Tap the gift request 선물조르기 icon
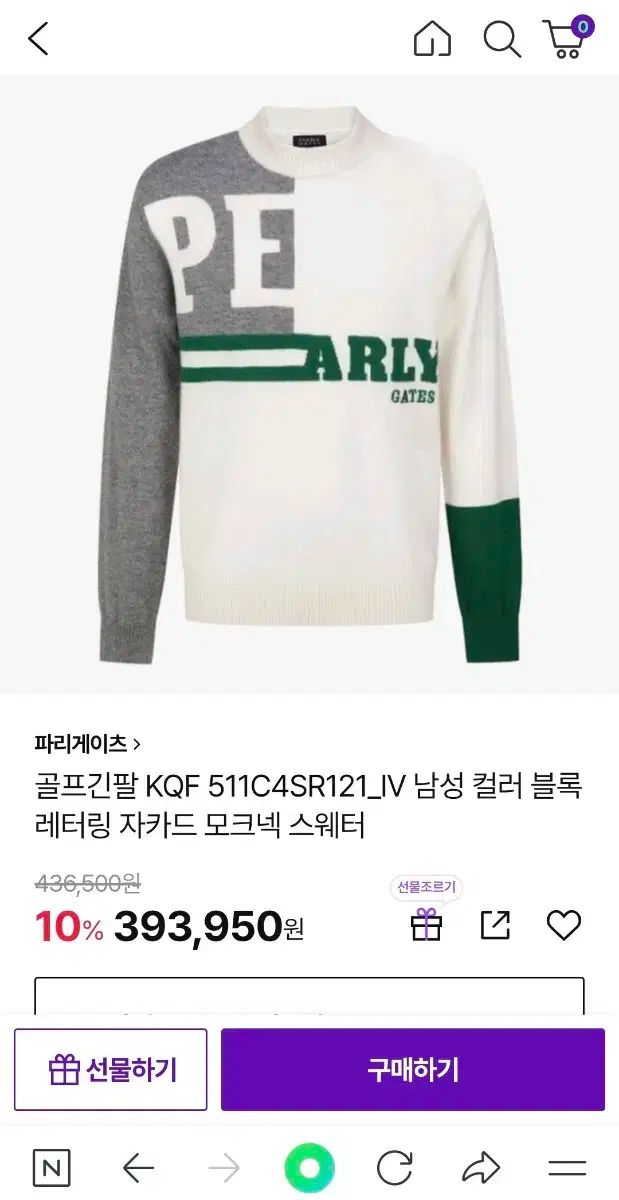Screen dimensions: 619x1200 (427, 924)
